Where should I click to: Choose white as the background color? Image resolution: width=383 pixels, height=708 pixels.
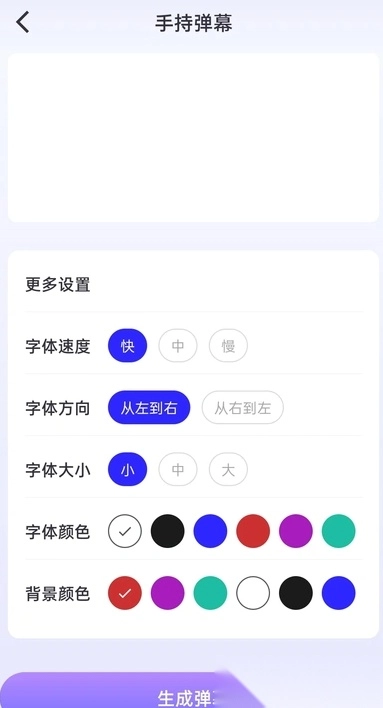pyautogui.click(x=253, y=593)
